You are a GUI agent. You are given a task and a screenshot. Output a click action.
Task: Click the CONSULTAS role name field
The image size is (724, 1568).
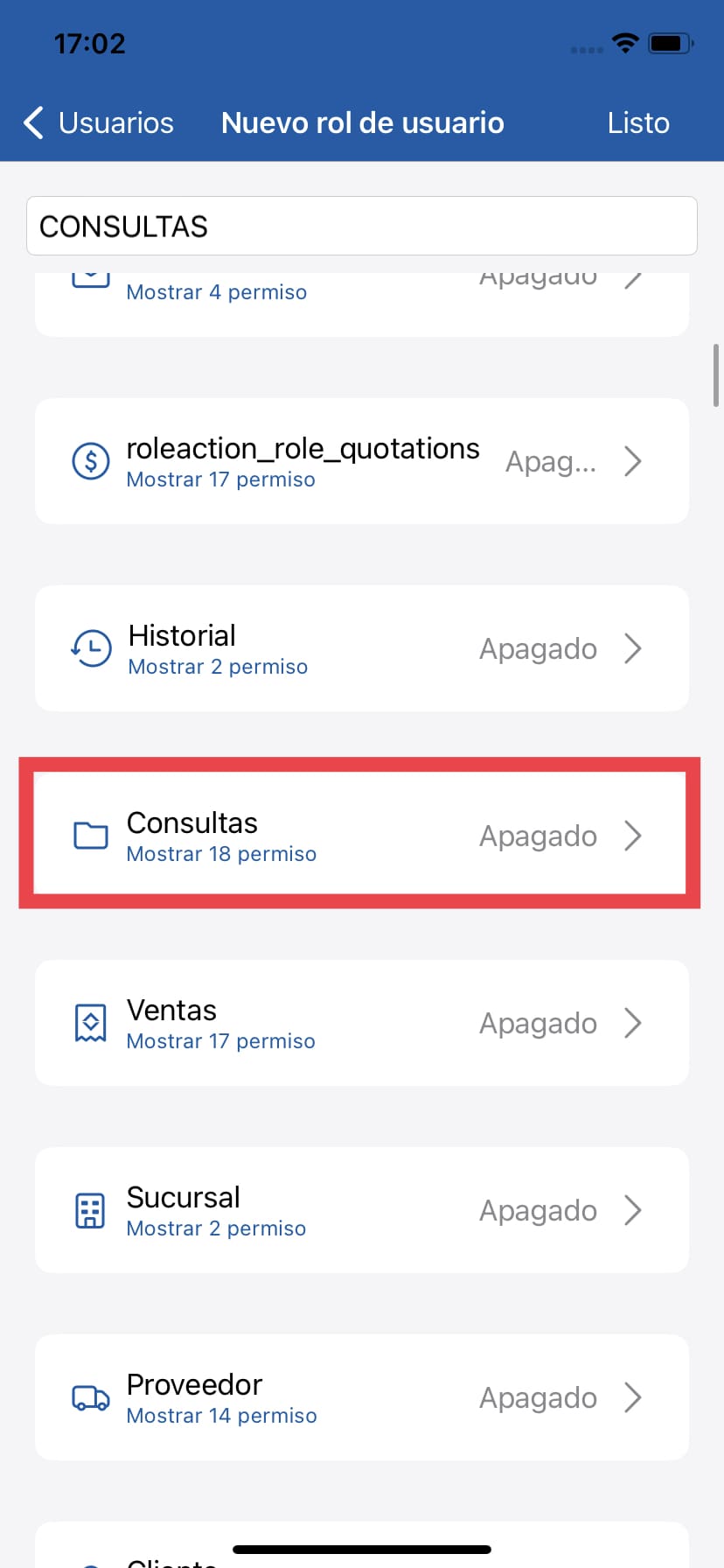362,225
